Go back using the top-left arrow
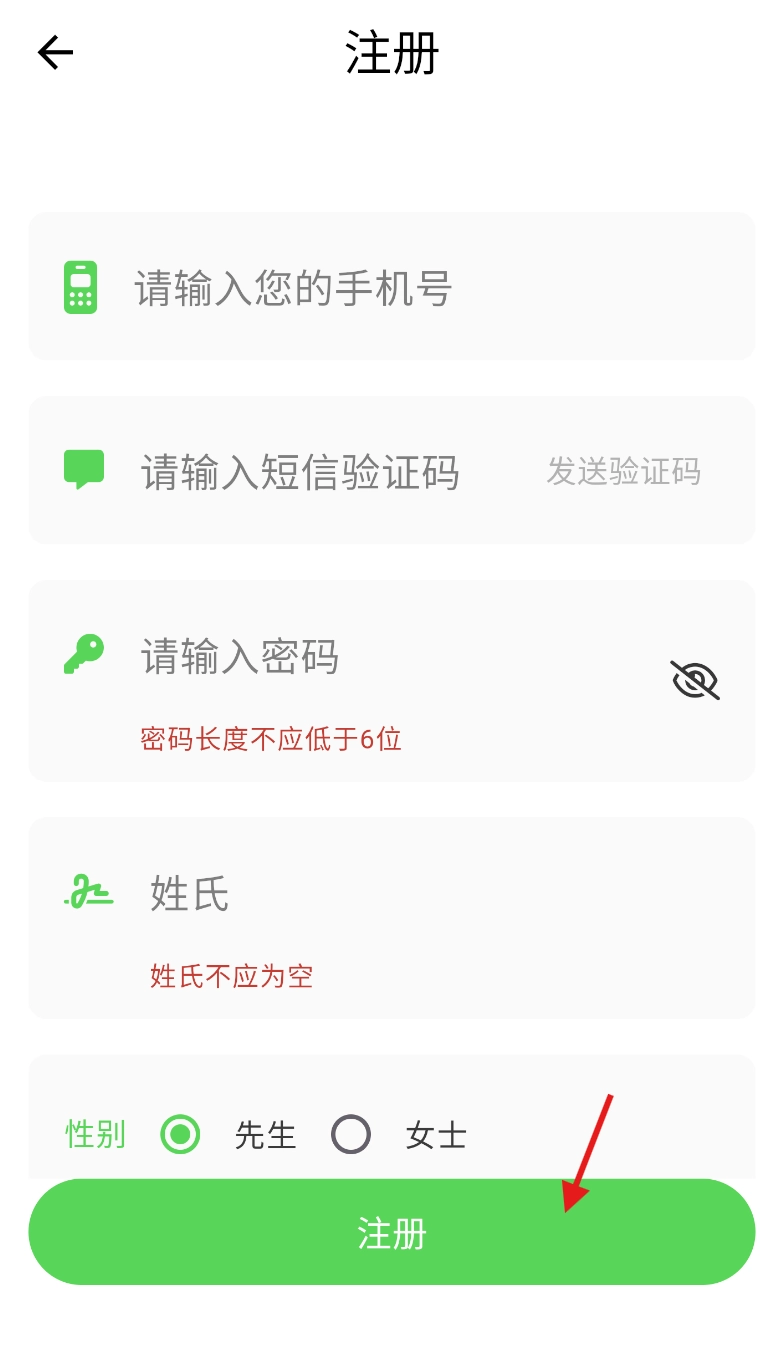The height and width of the screenshot is (1347, 780). tap(55, 52)
